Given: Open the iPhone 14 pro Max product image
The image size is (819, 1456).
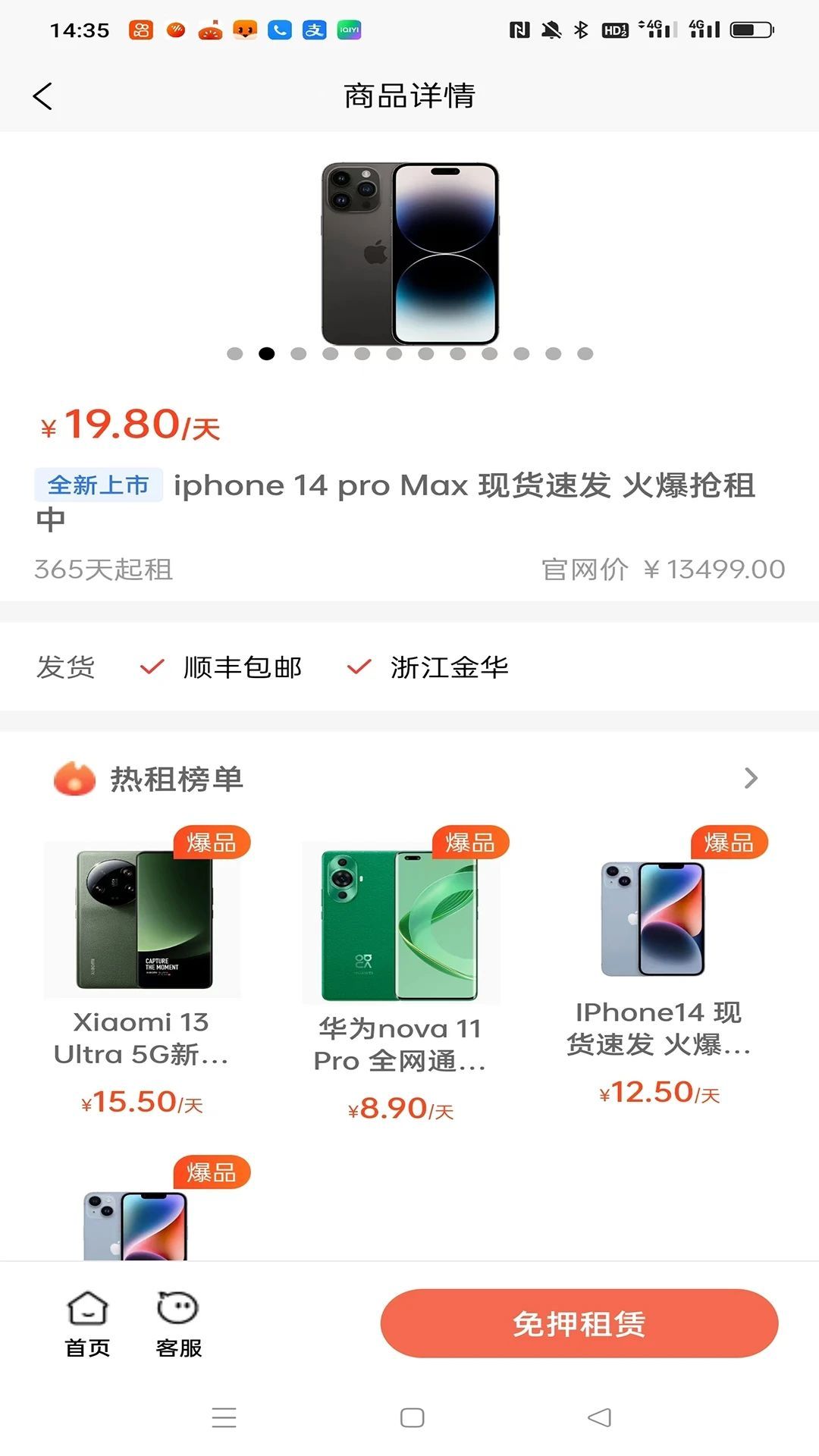Looking at the screenshot, I should tap(409, 253).
